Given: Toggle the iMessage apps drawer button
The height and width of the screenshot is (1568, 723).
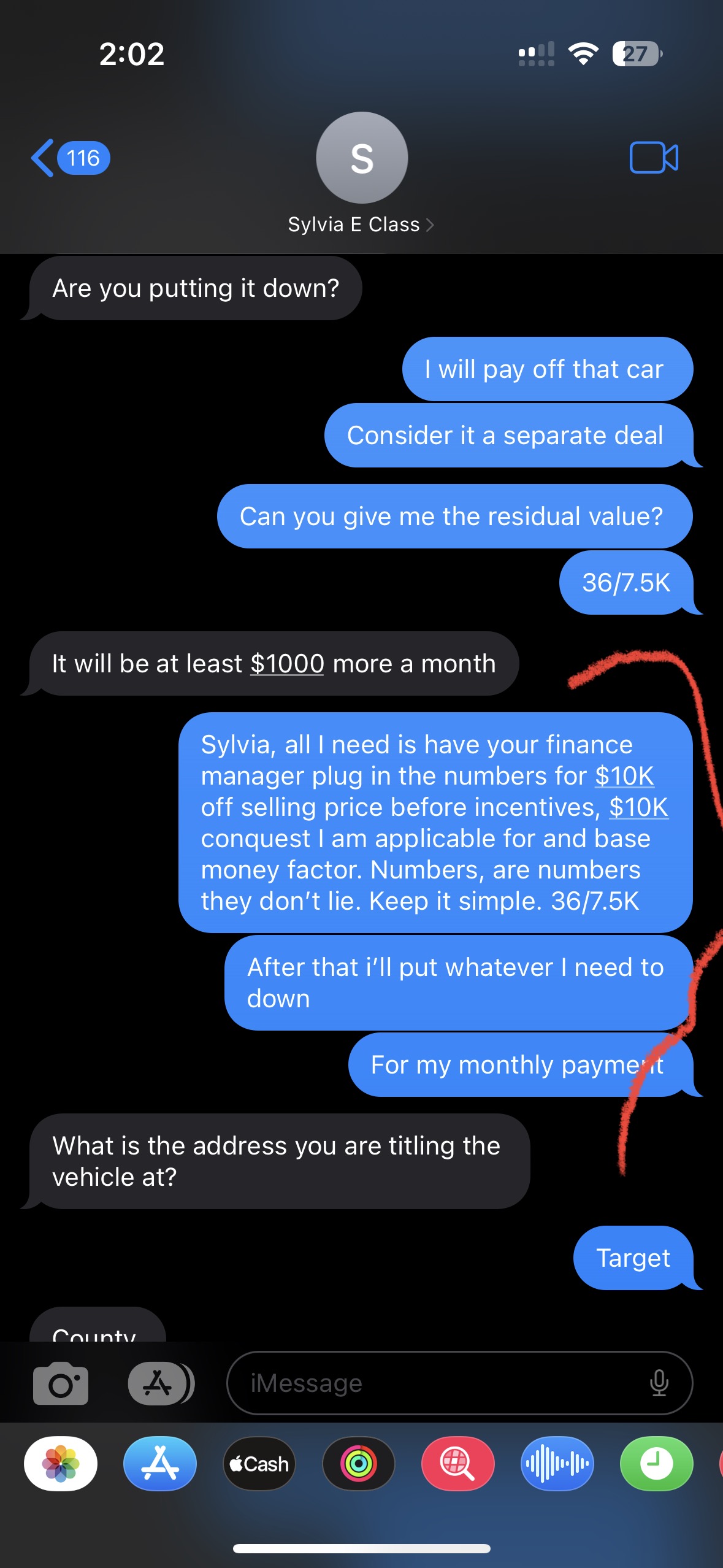Looking at the screenshot, I should click(x=161, y=1383).
